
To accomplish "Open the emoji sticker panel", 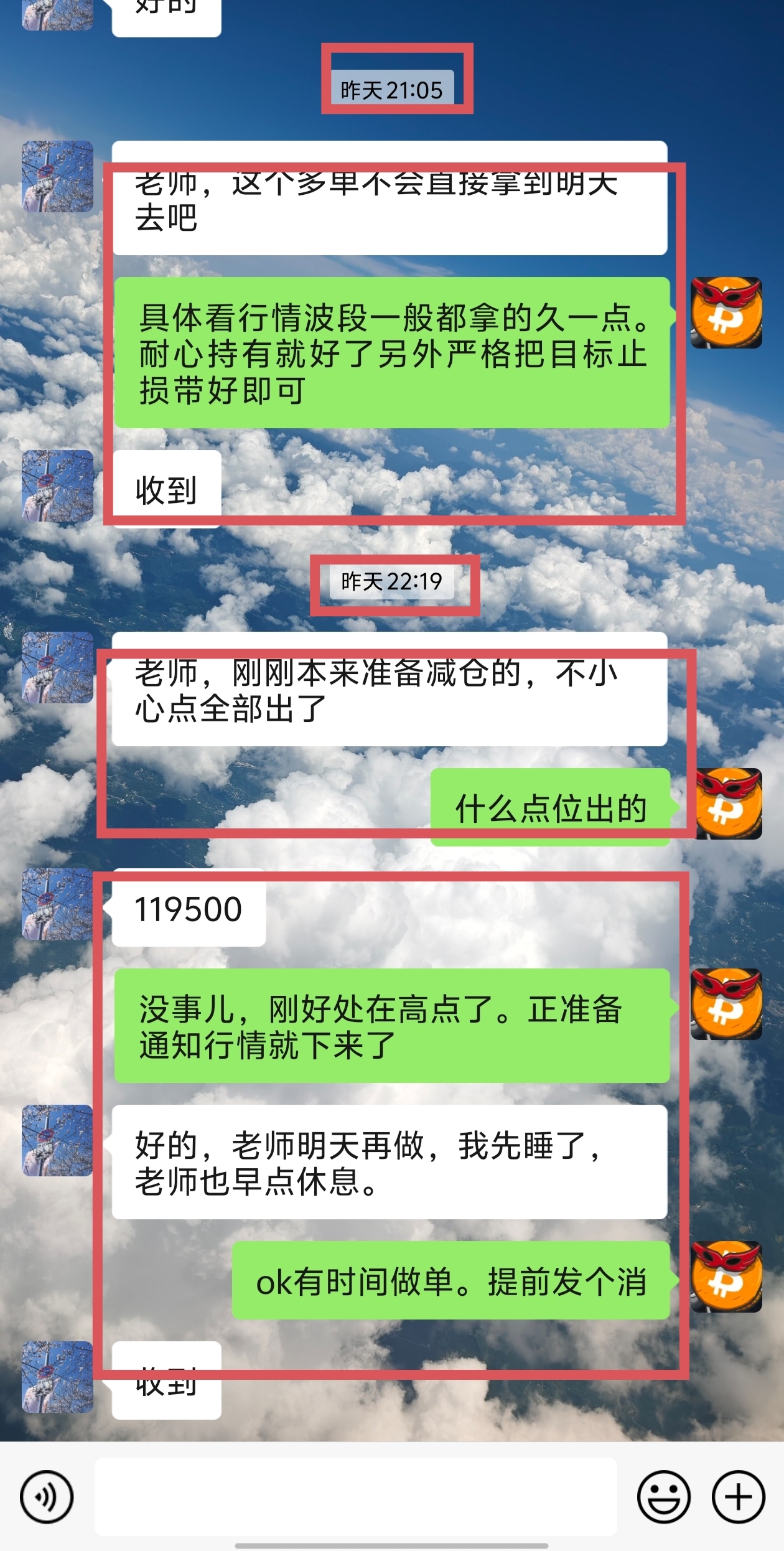I will [x=663, y=1497].
